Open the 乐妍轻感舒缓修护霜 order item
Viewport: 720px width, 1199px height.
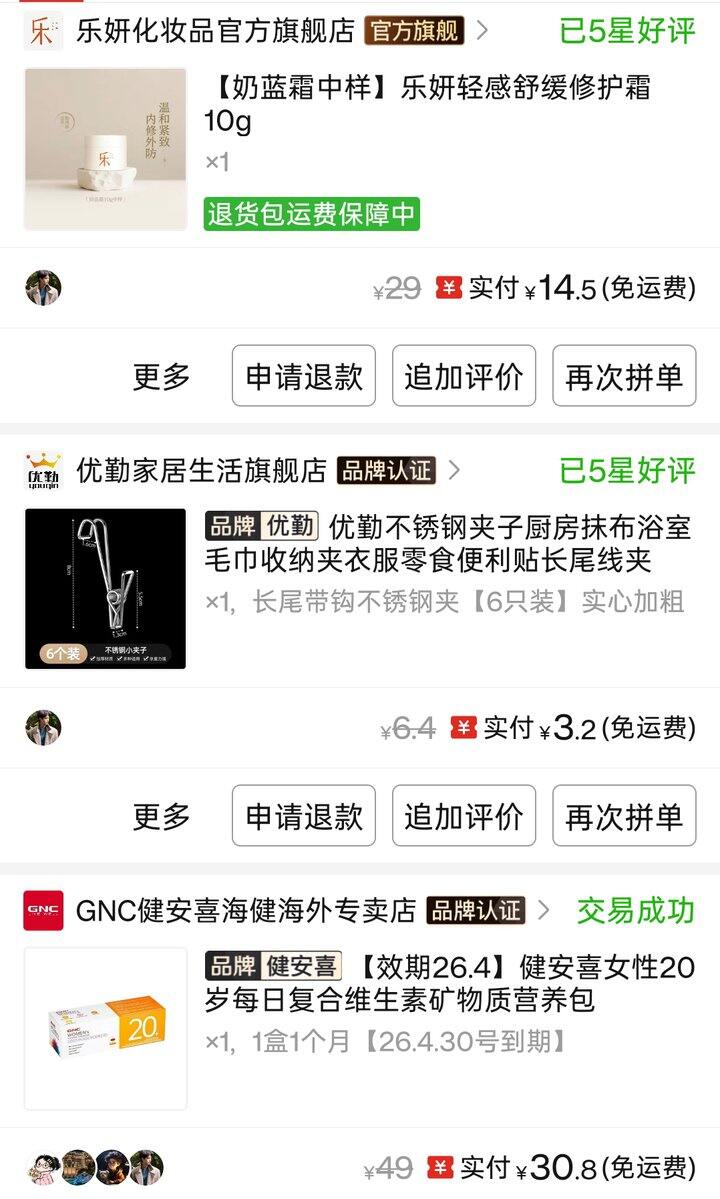coord(427,104)
